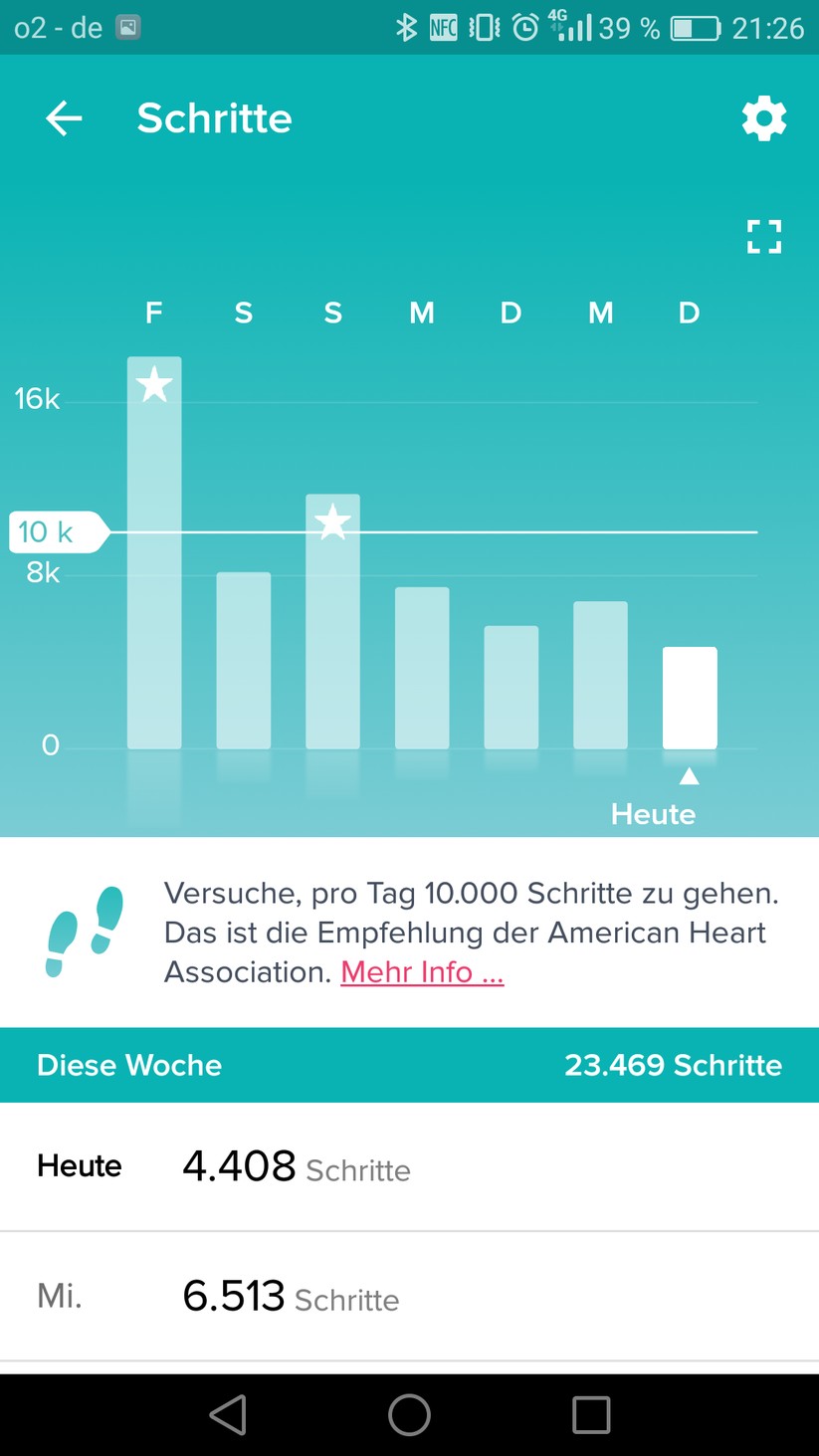Open Mehr Info link about step recommendation

click(x=421, y=971)
